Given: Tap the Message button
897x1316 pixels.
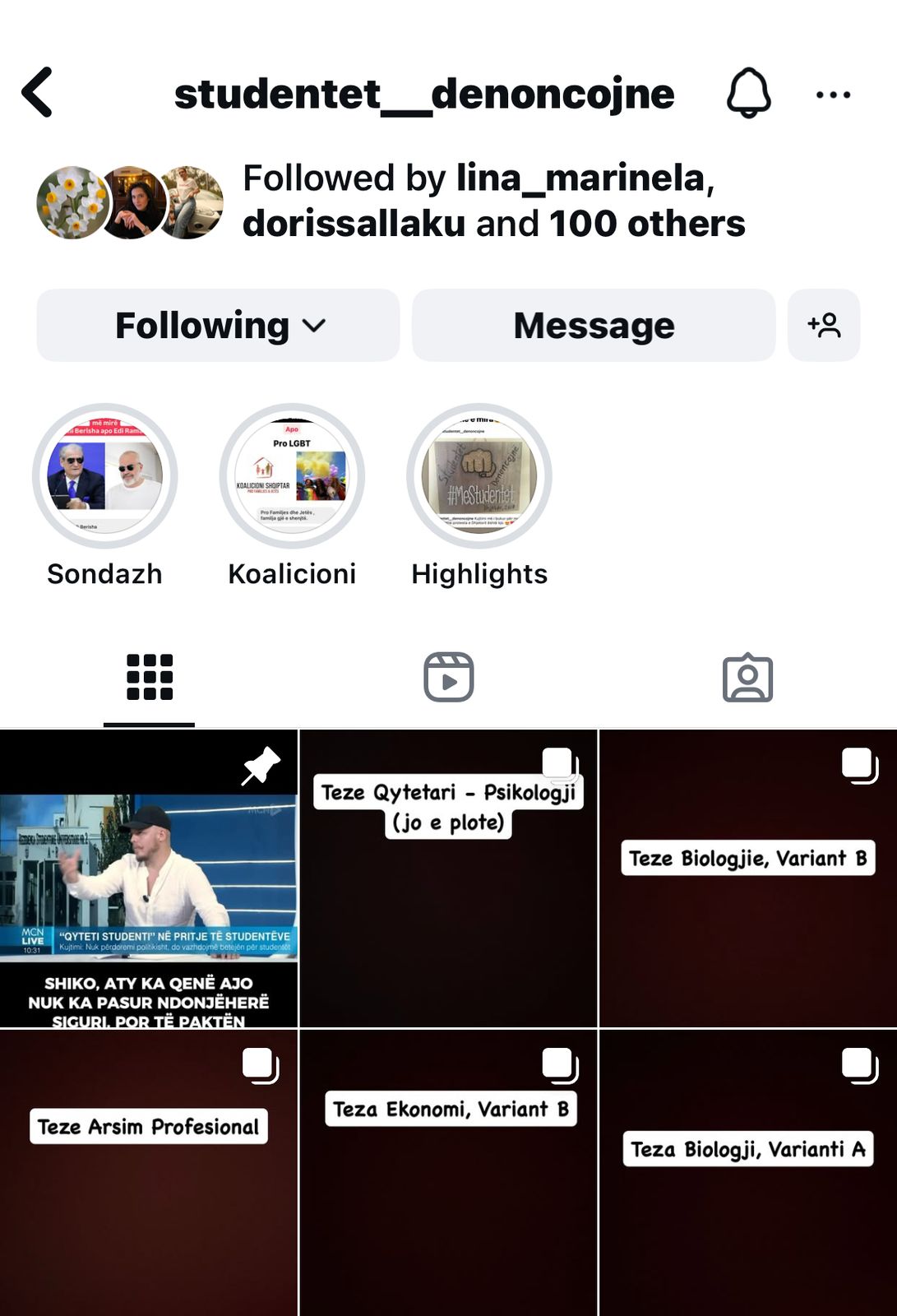Looking at the screenshot, I should 594,326.
